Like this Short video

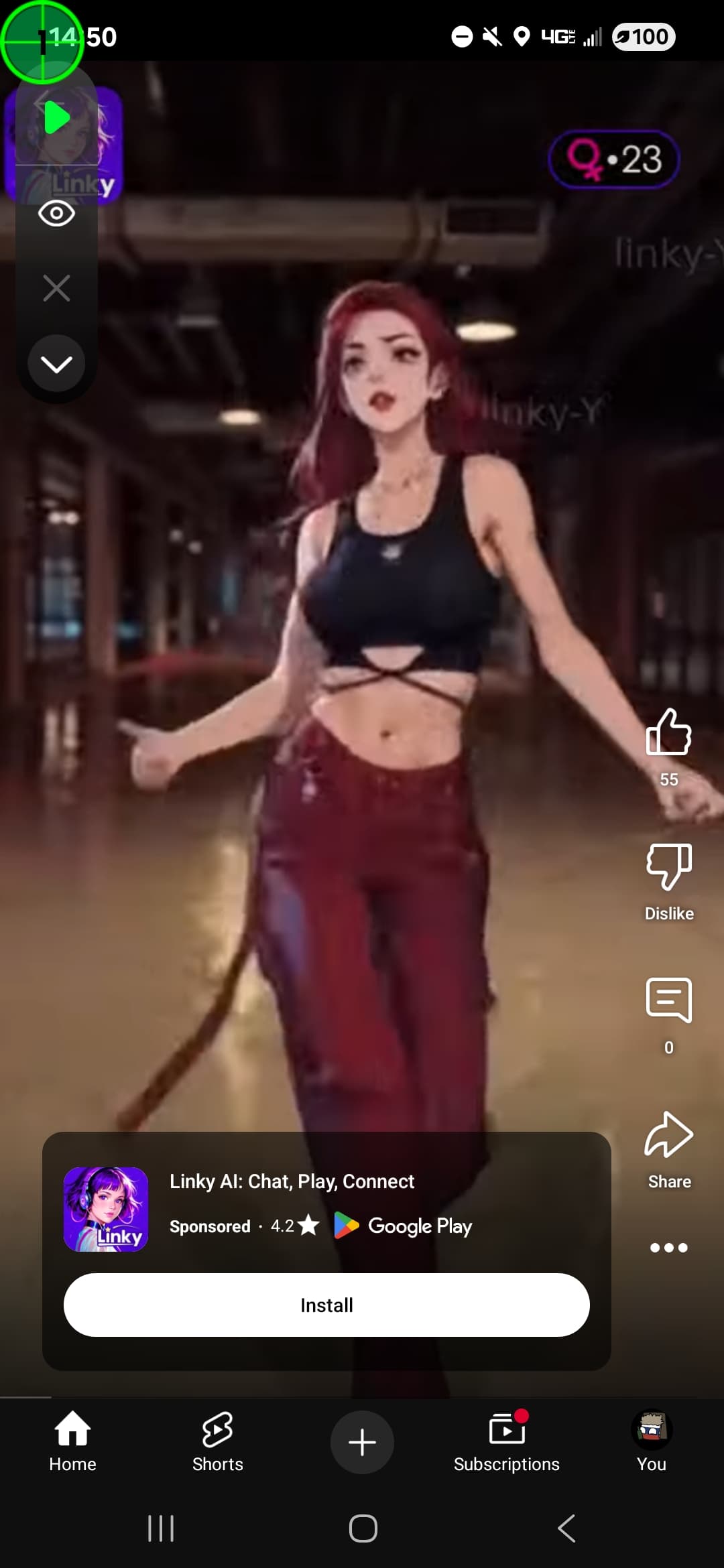[668, 732]
